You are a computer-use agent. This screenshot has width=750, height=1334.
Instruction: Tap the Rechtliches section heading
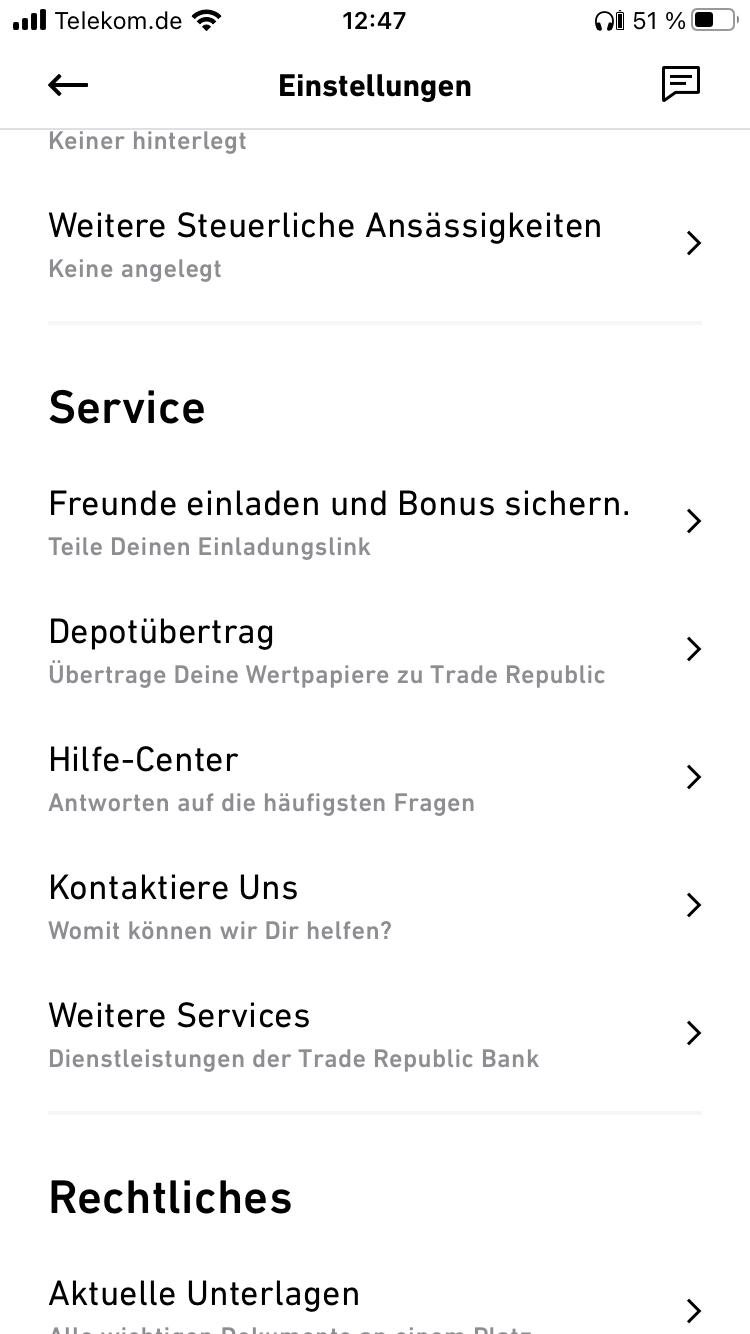point(170,1198)
